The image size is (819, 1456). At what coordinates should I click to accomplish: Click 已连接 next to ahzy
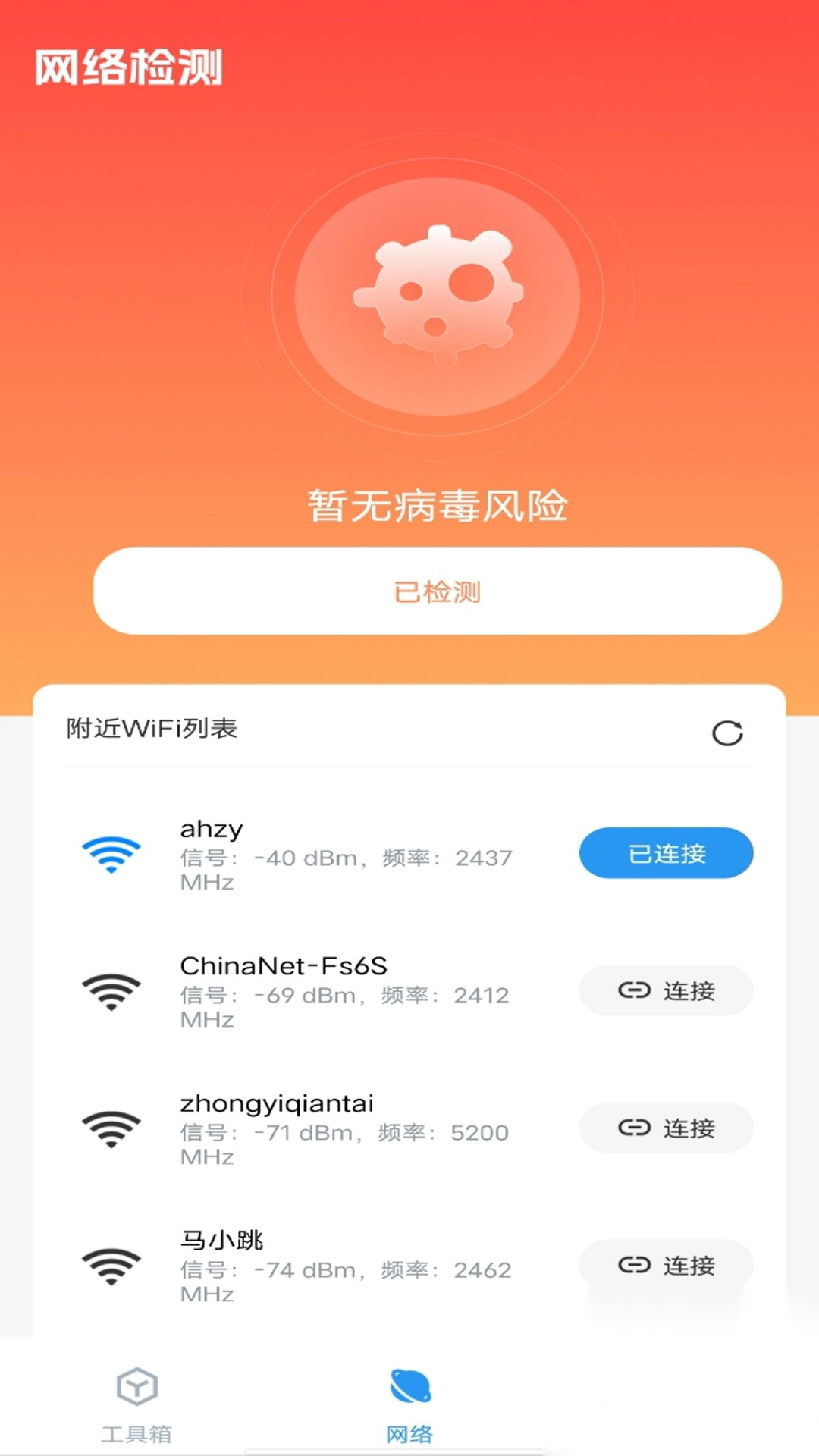click(x=665, y=854)
